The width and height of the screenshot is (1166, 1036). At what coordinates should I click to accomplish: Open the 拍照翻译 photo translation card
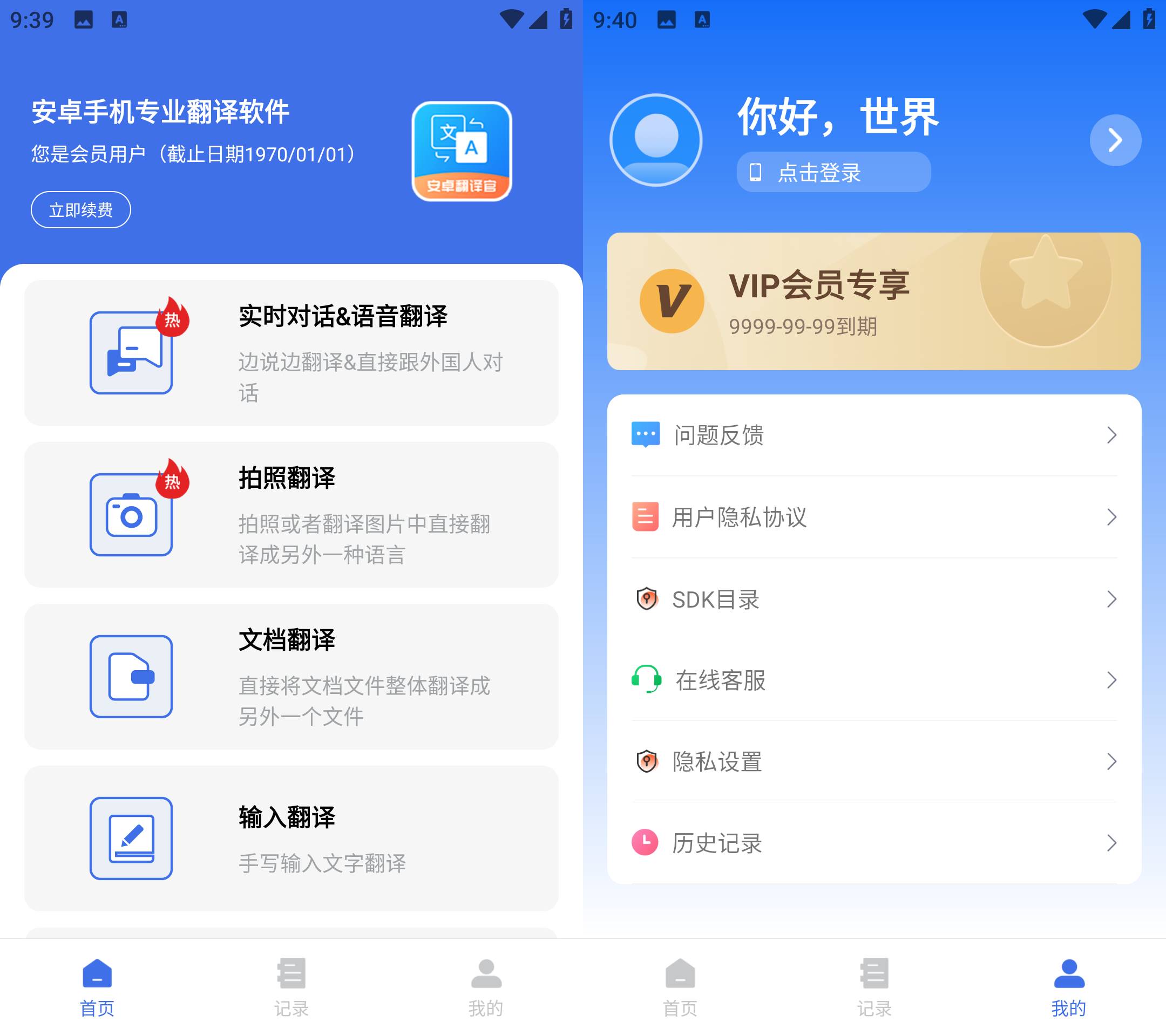(x=291, y=514)
